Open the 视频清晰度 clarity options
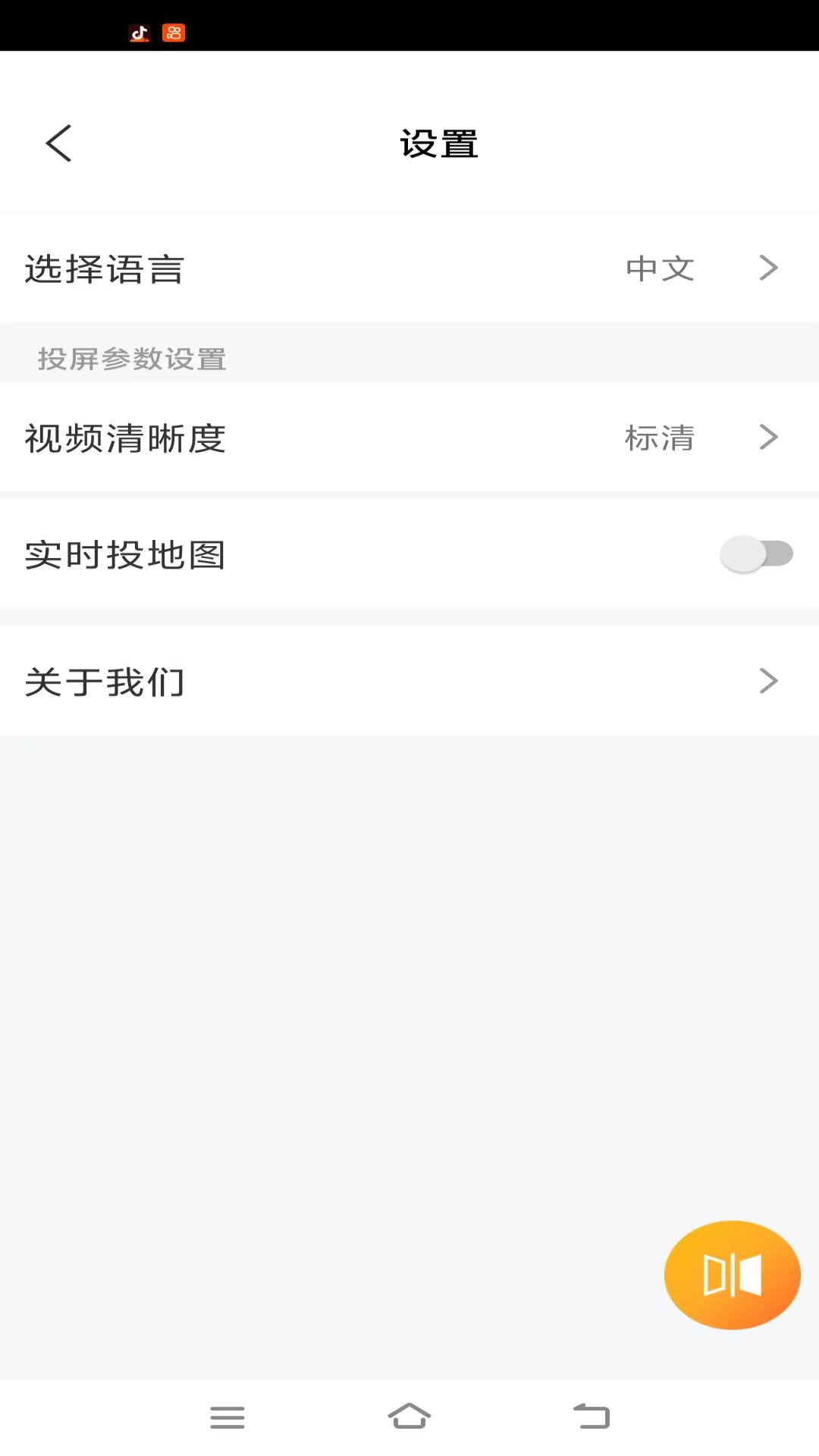Screen dimensions: 819x1456 [409, 438]
